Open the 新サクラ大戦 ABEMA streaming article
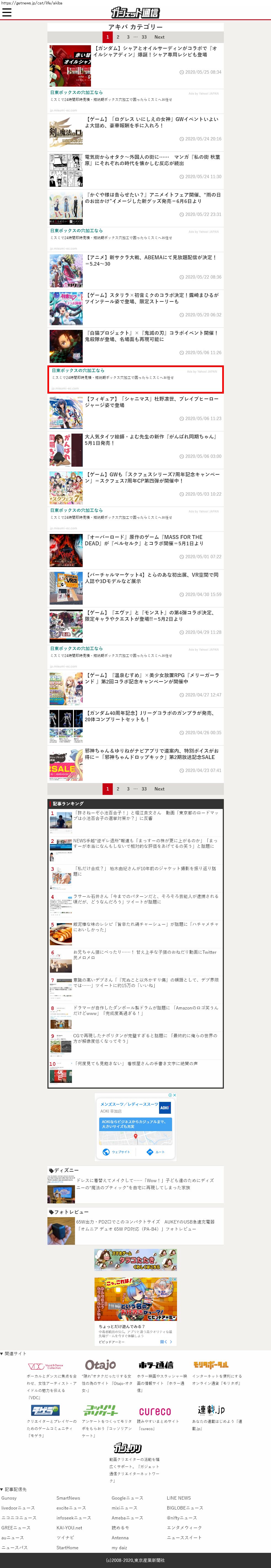 click(x=152, y=261)
